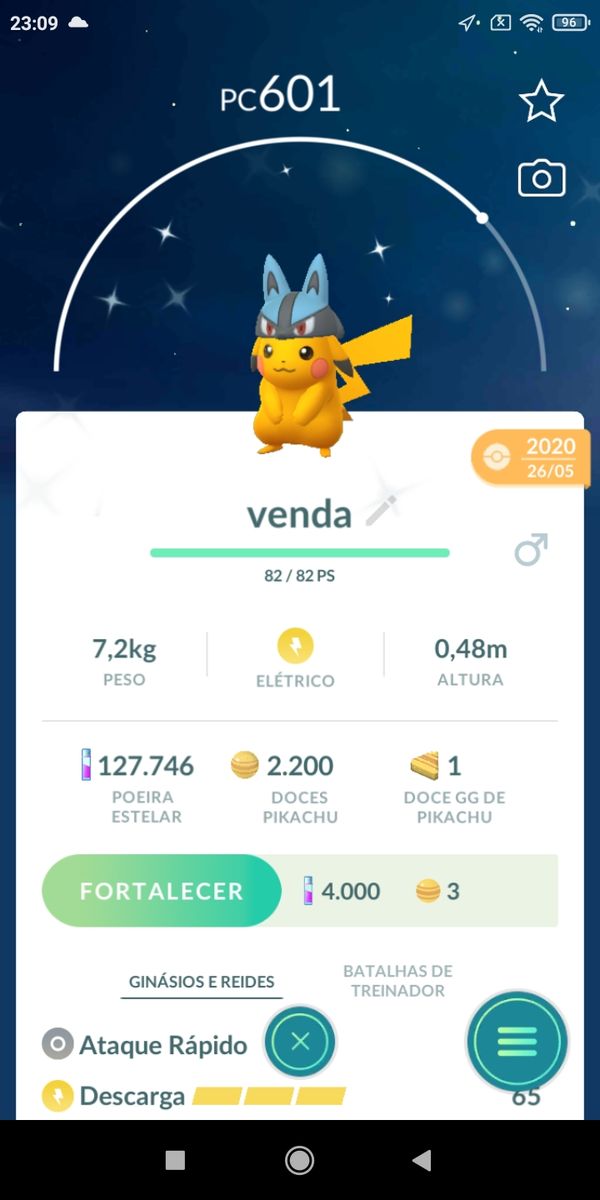Open the round three-line menu button
The image size is (600, 1200).
click(517, 1041)
